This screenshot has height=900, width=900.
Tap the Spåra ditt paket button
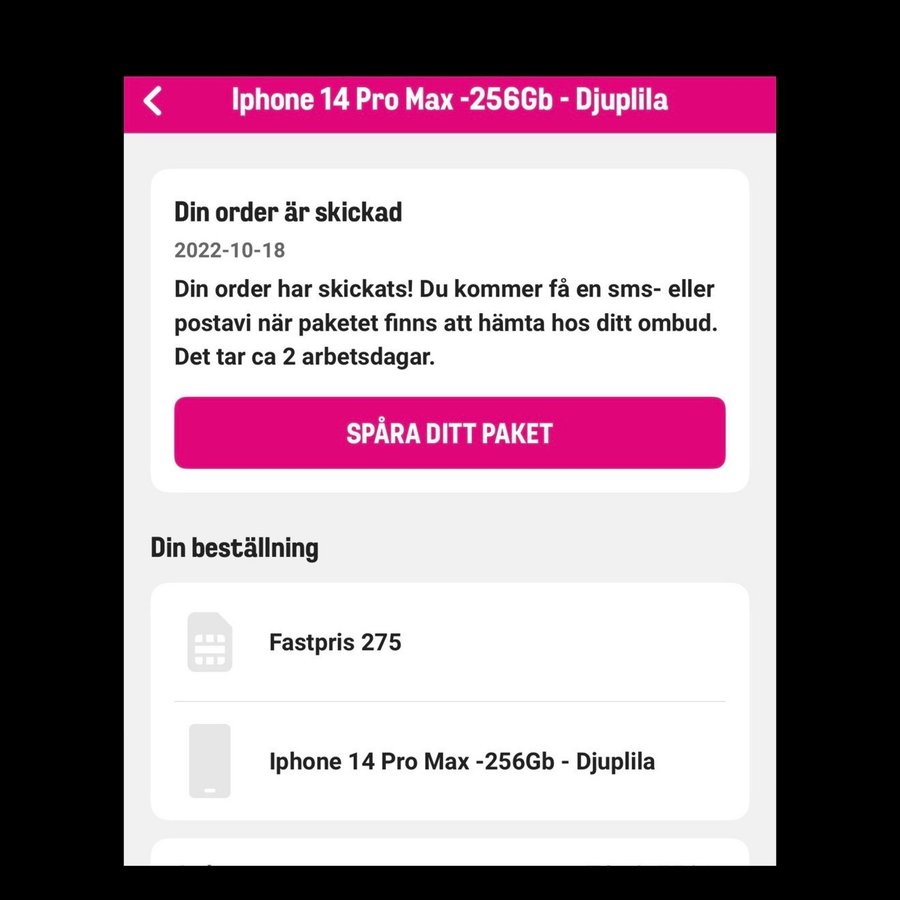point(449,433)
